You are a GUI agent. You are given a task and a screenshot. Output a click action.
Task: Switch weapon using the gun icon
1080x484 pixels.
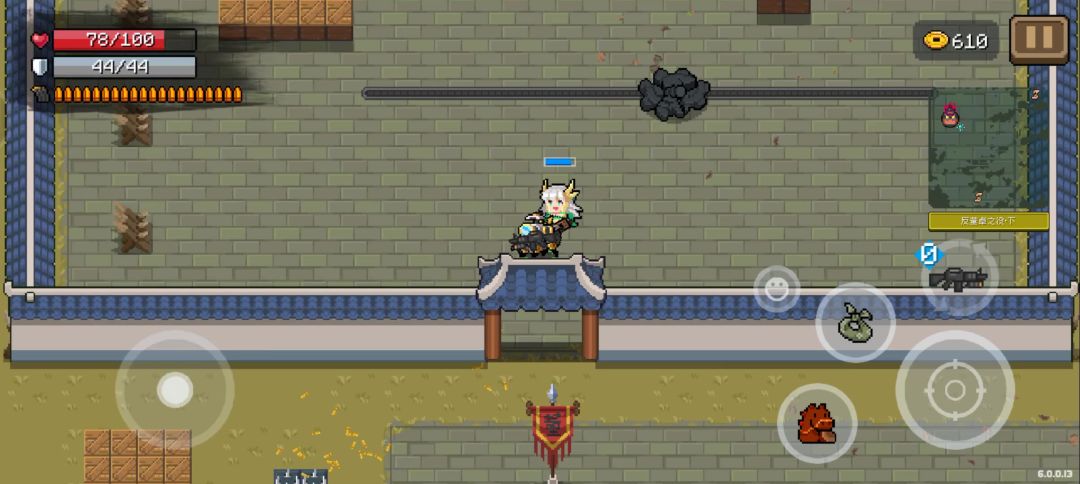pyautogui.click(x=957, y=278)
